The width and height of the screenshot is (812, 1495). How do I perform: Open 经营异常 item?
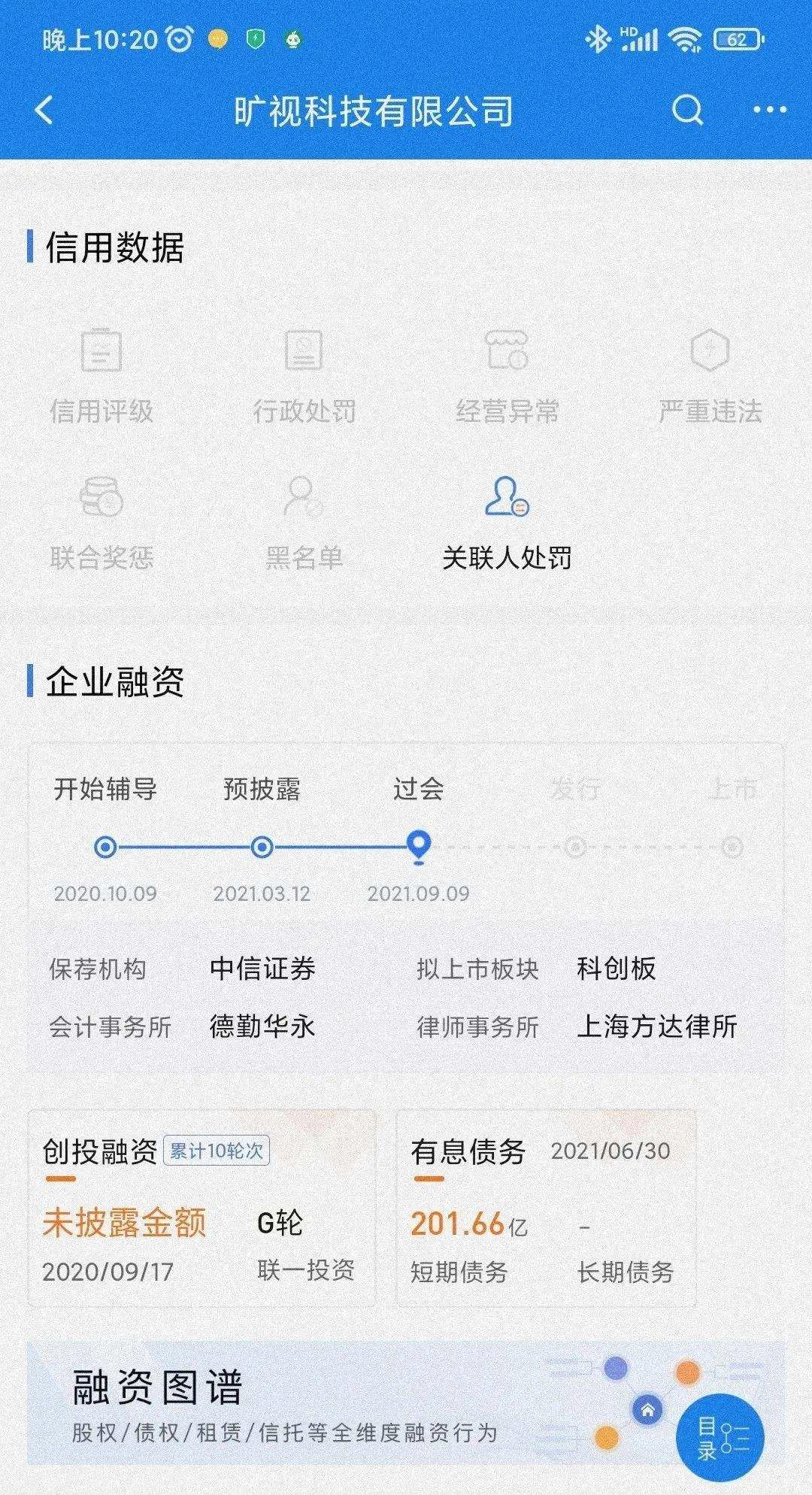[x=507, y=376]
